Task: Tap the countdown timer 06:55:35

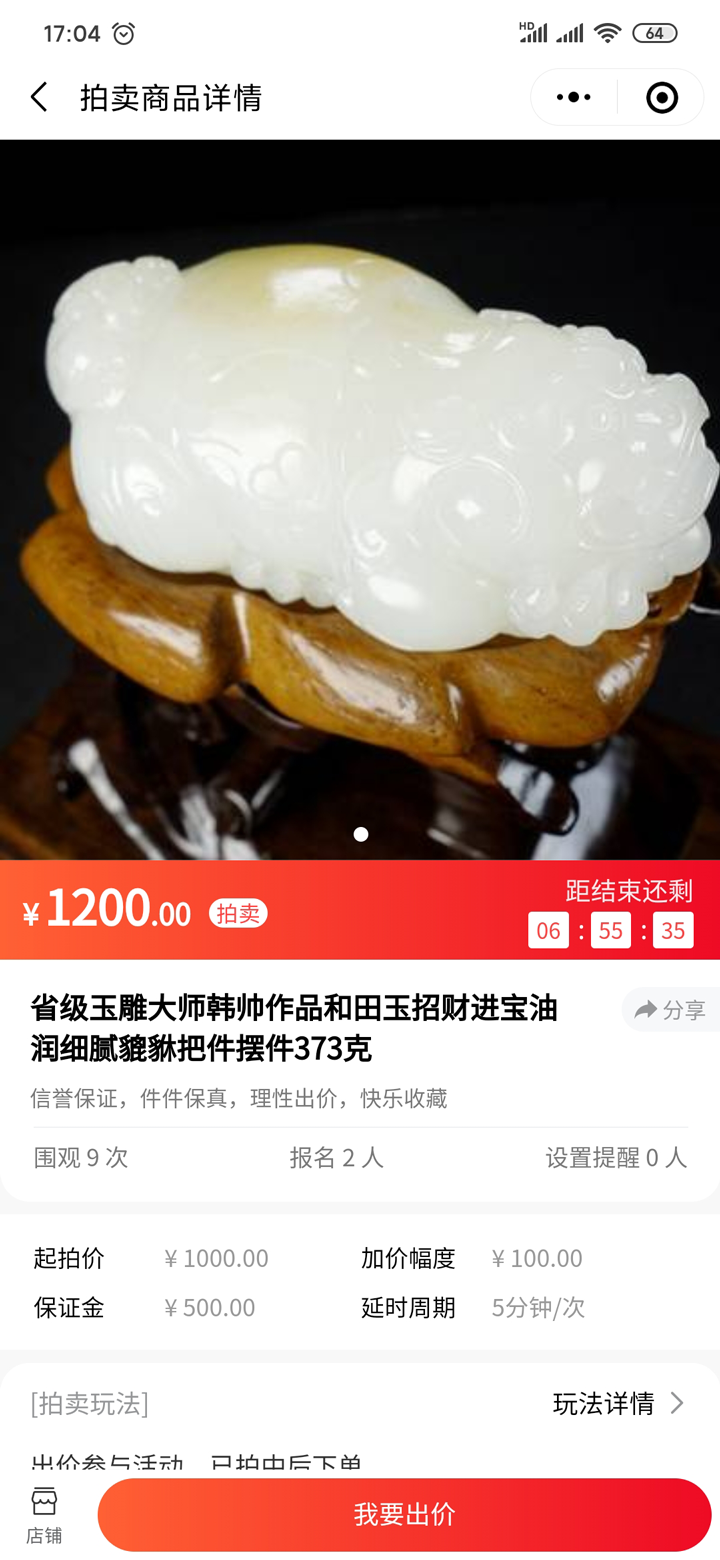Action: [x=611, y=930]
